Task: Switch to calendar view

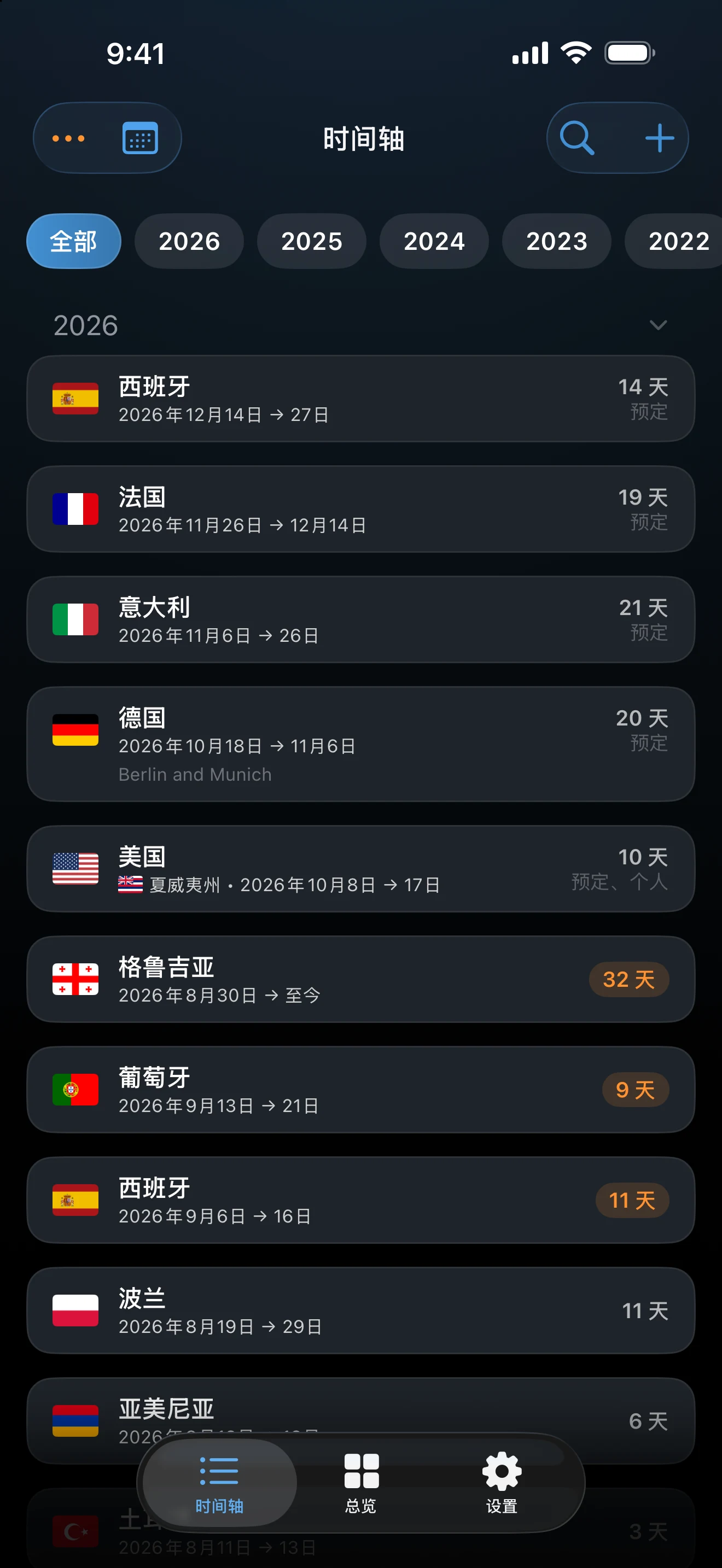Action: (x=140, y=138)
